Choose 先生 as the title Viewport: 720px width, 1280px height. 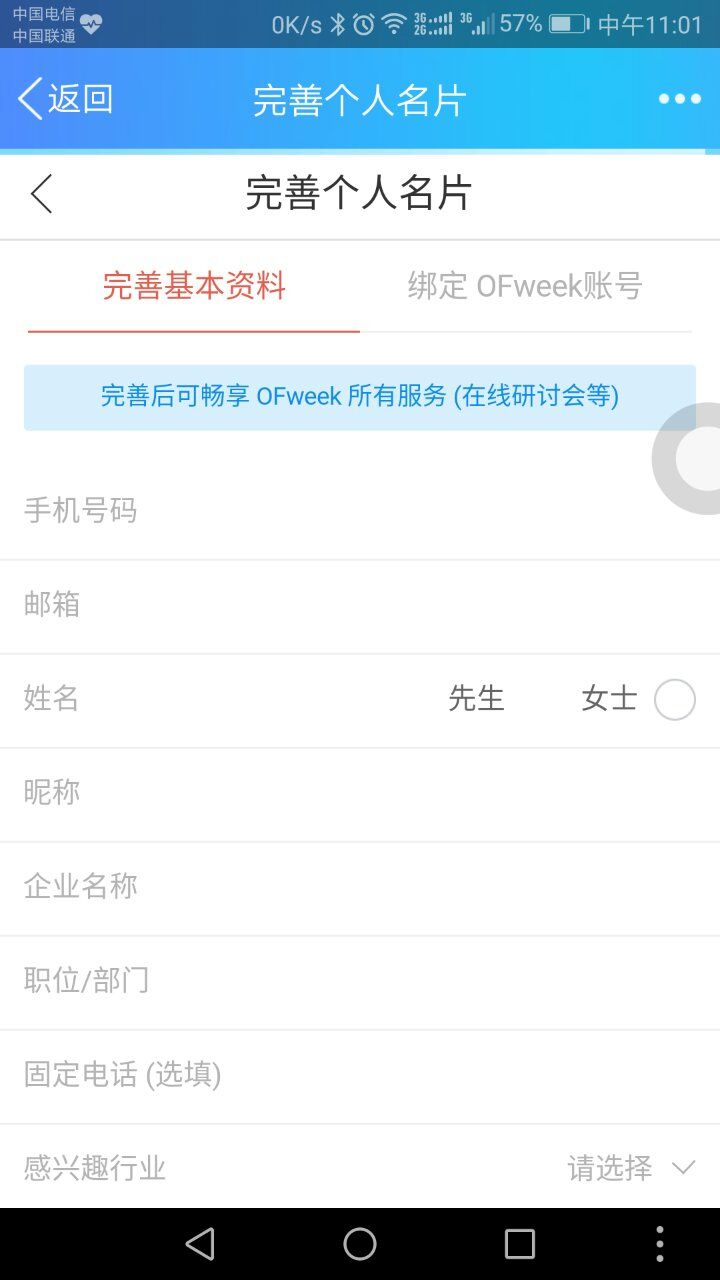(476, 699)
